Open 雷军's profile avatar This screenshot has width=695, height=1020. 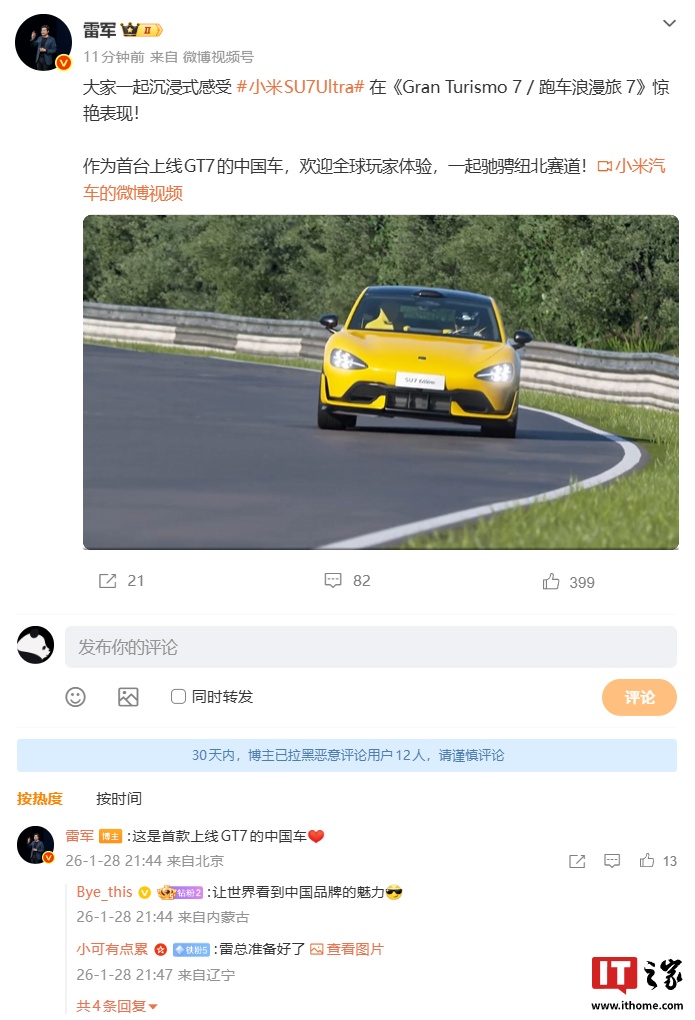point(43,42)
